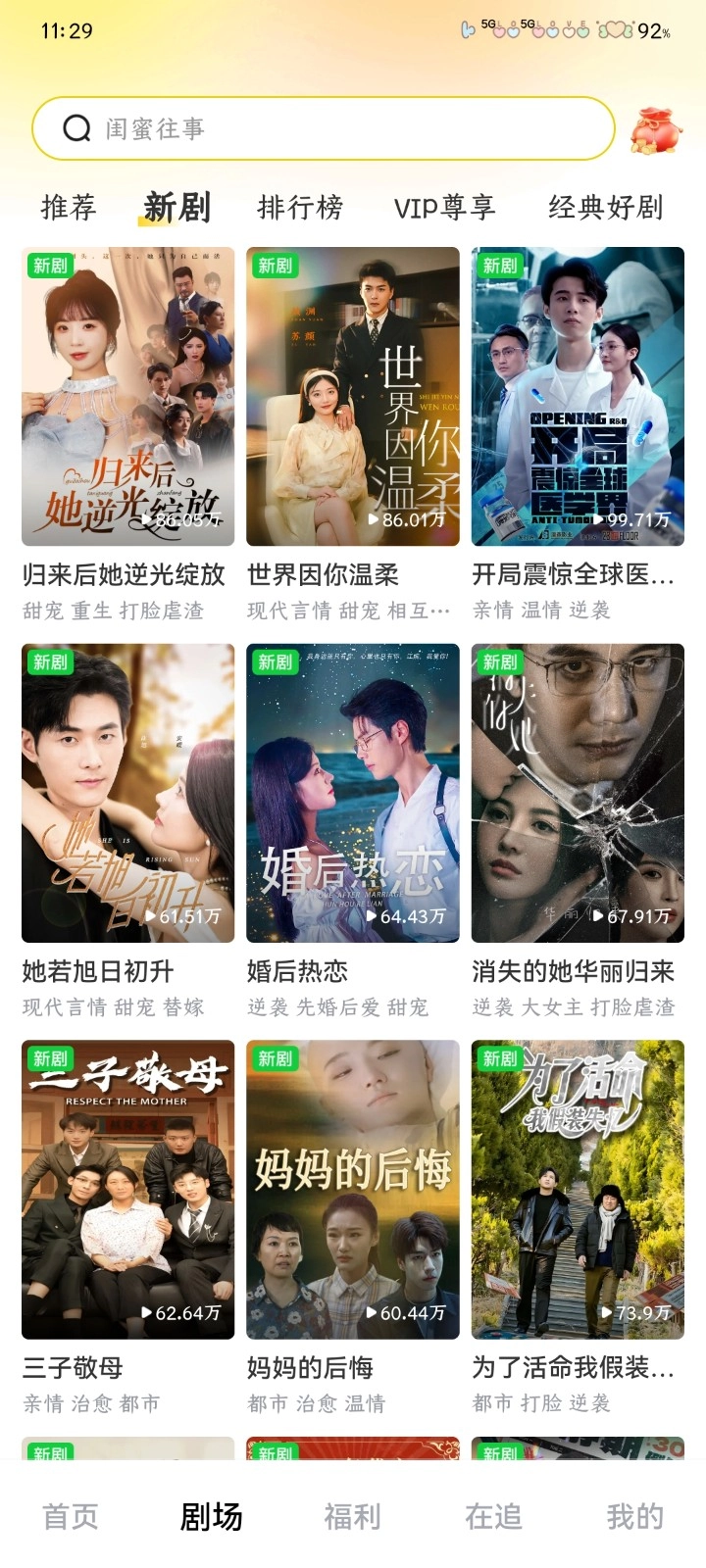Tap the 剧场 theater icon
Viewport: 706px width, 1568px height.
pyautogui.click(x=211, y=1515)
